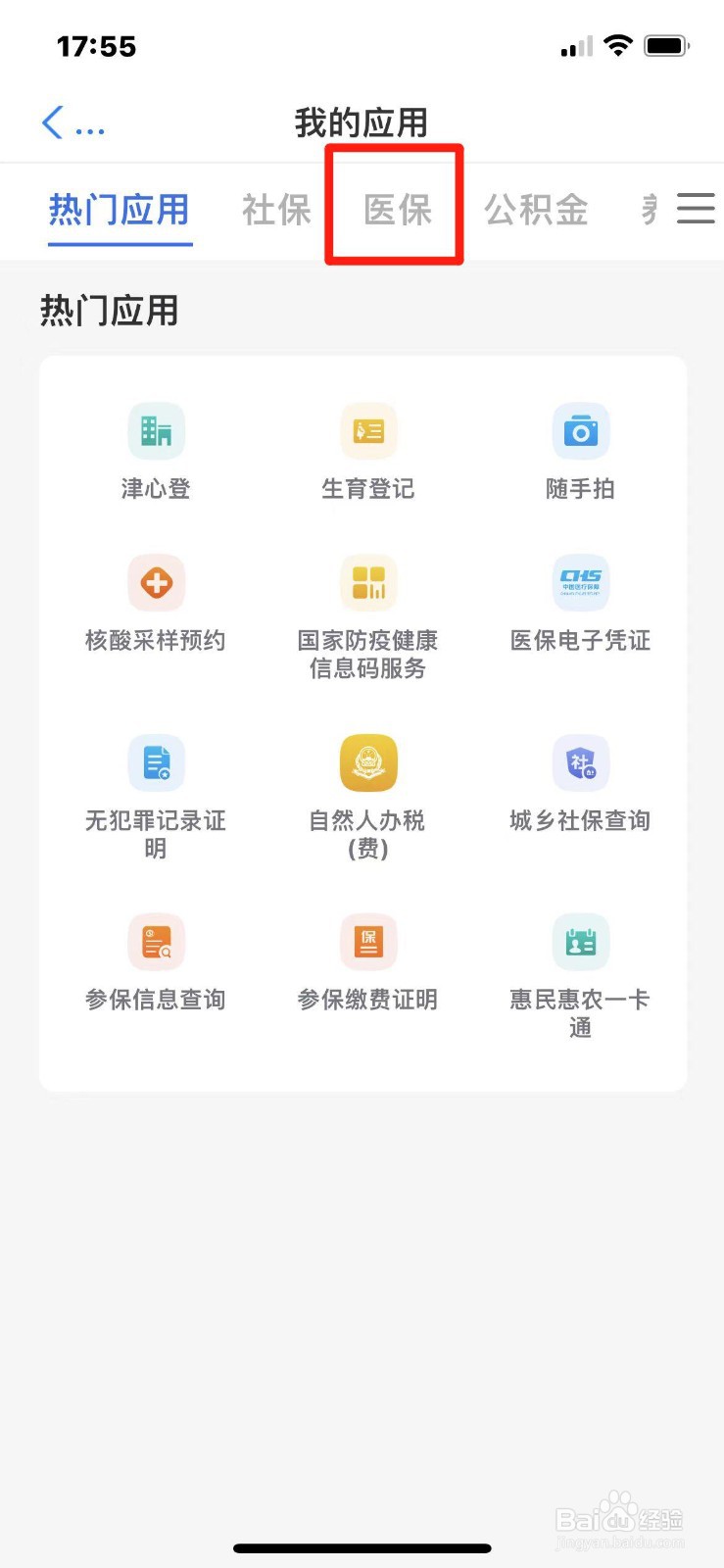This screenshot has height=1568, width=724.
Task: Tap the ellipsis next to back arrow
Action: click(89, 128)
